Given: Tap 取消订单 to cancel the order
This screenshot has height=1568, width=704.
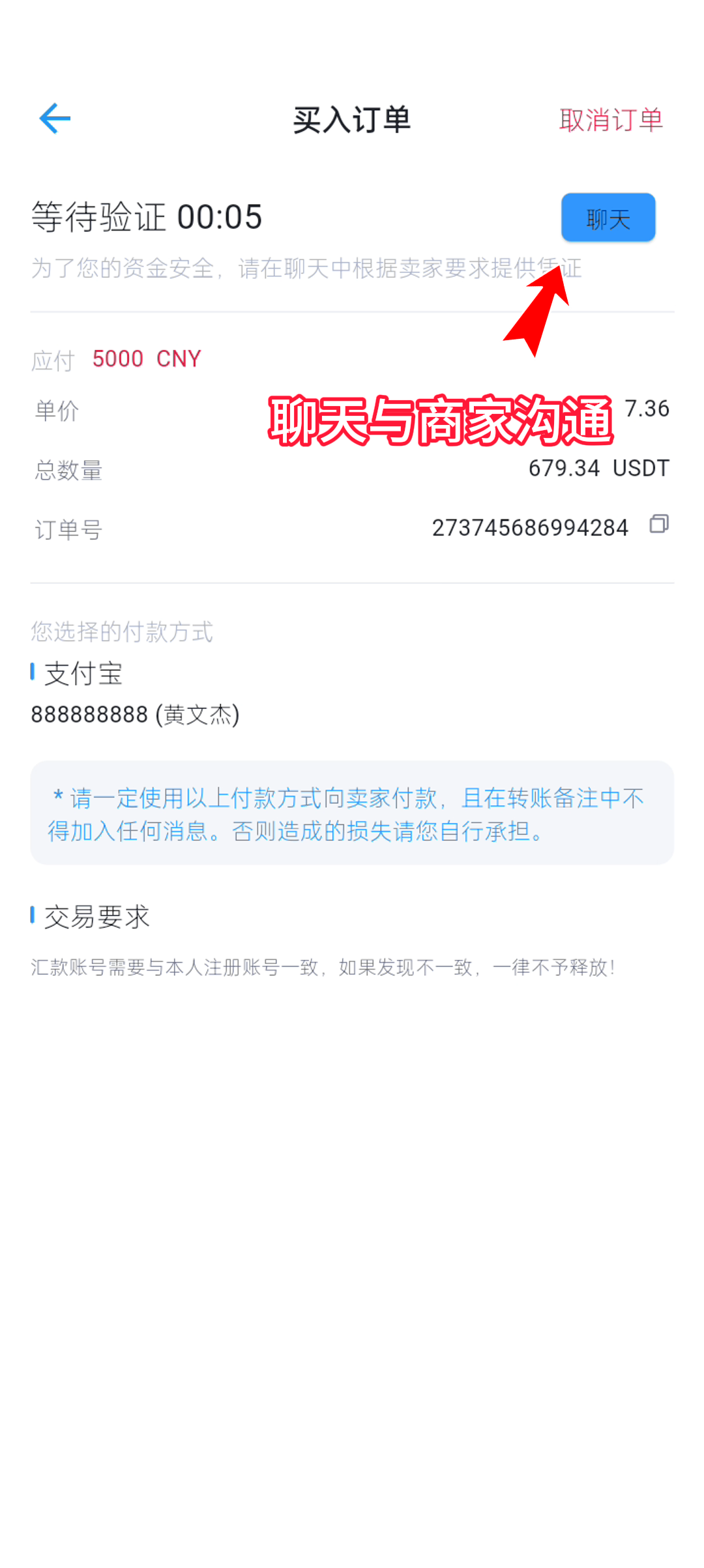Looking at the screenshot, I should coord(611,120).
